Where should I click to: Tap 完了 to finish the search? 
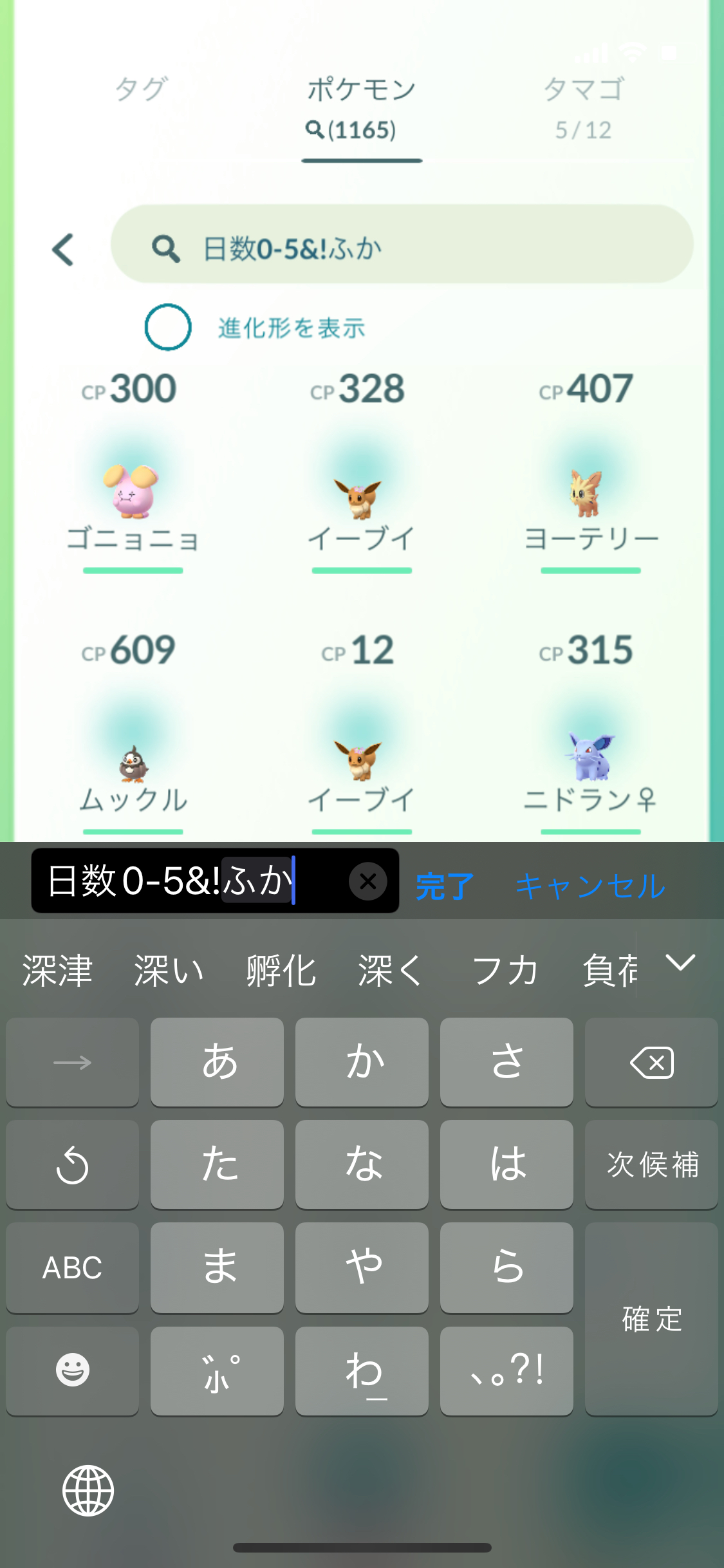(x=445, y=886)
